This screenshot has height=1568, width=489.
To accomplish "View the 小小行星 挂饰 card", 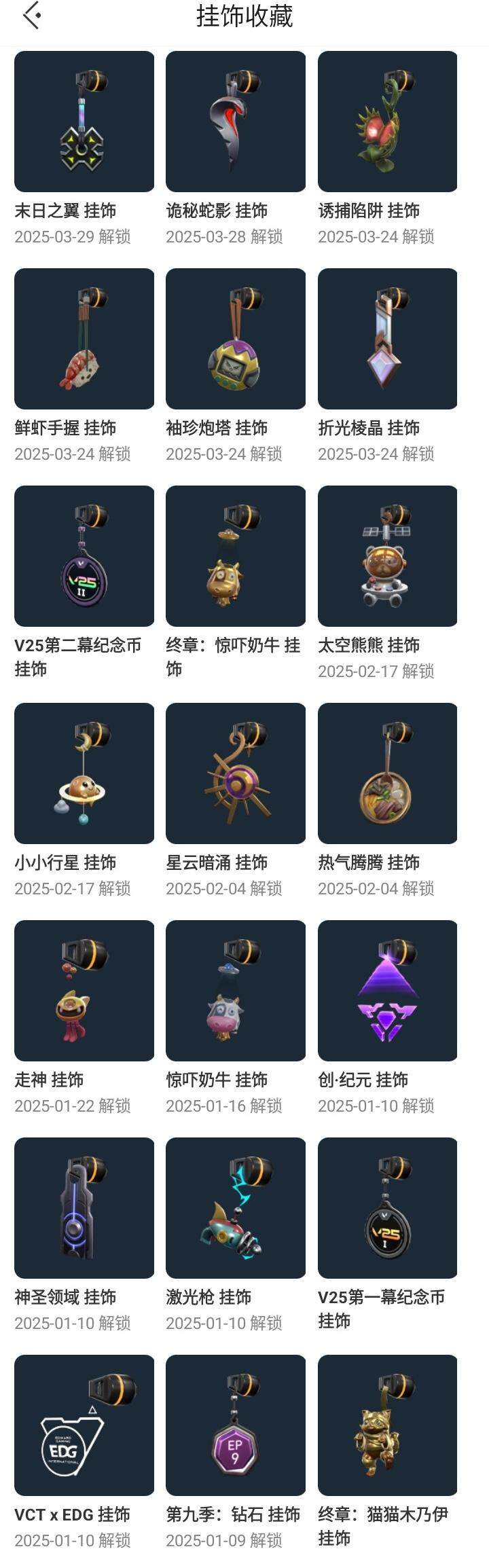I will point(84,773).
